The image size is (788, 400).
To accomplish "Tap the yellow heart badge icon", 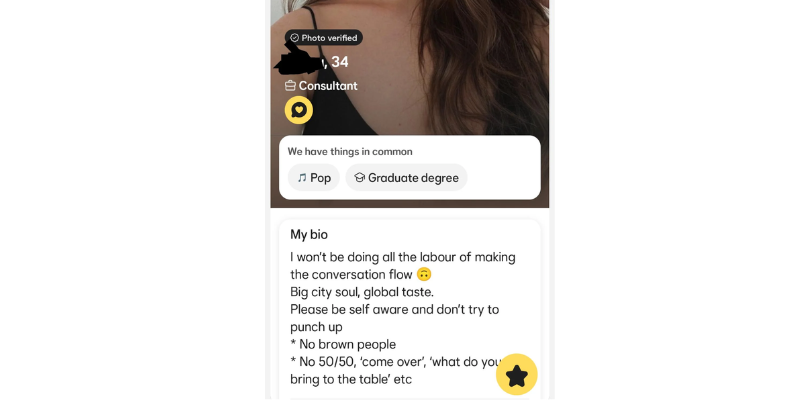I will point(298,110).
